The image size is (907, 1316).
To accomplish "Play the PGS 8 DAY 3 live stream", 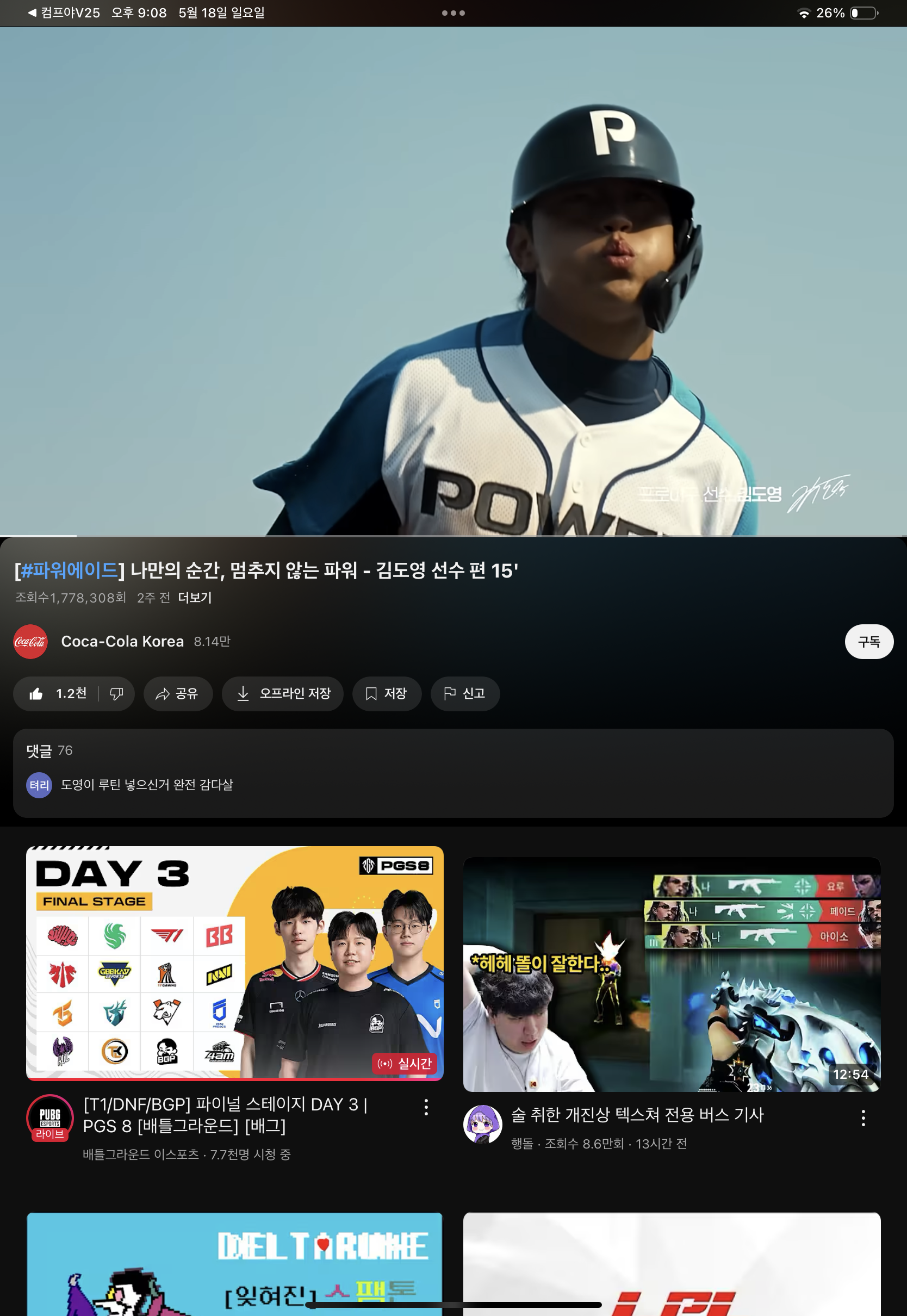I will [x=235, y=963].
